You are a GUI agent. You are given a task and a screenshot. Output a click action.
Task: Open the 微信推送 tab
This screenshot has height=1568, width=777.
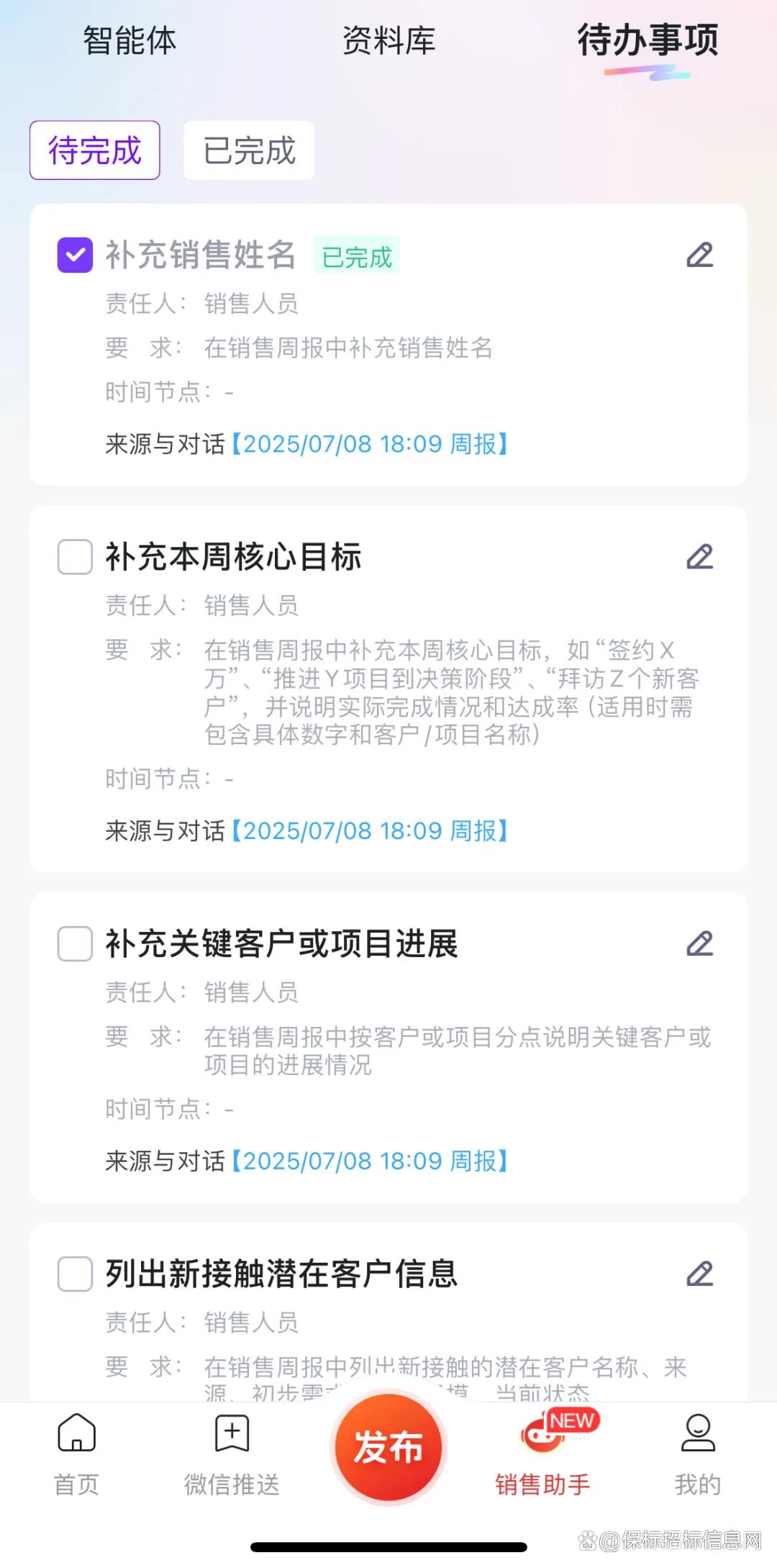coord(232,1454)
